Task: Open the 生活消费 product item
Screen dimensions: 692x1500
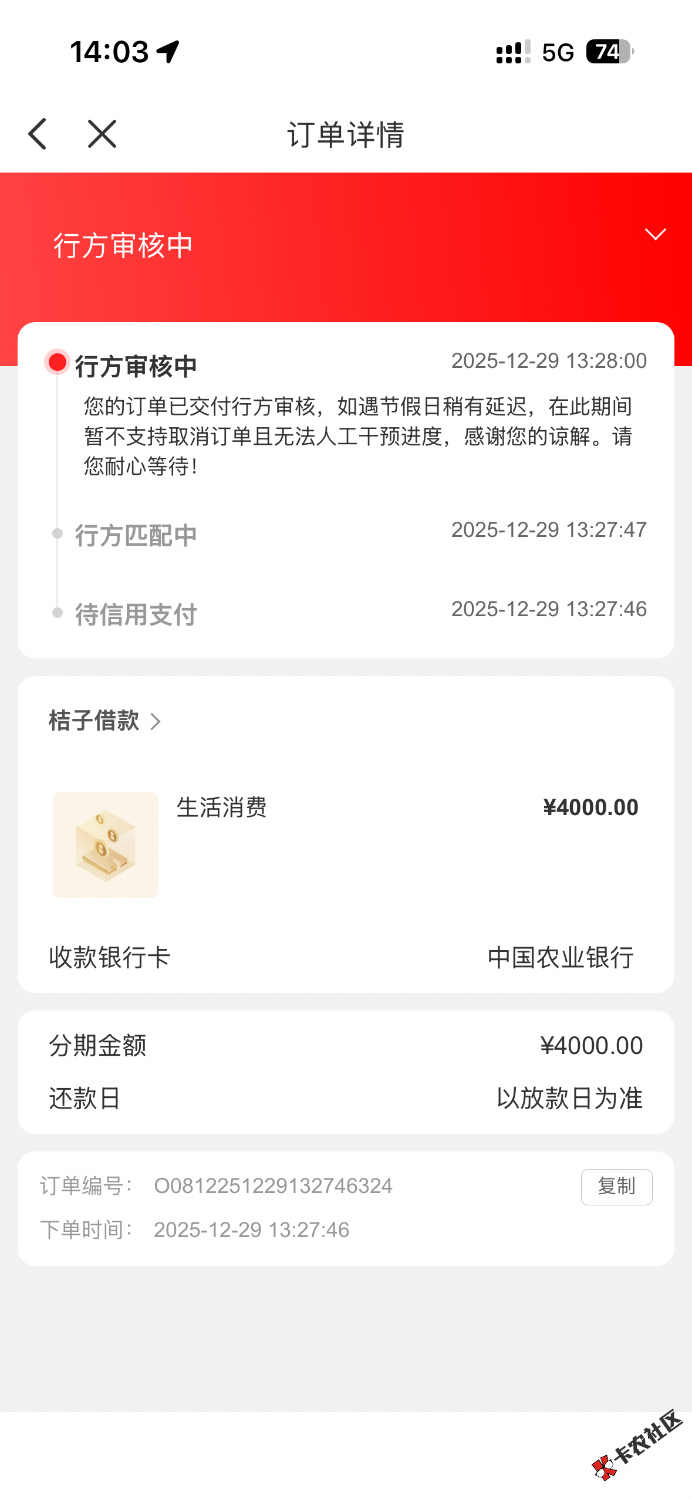Action: 222,808
